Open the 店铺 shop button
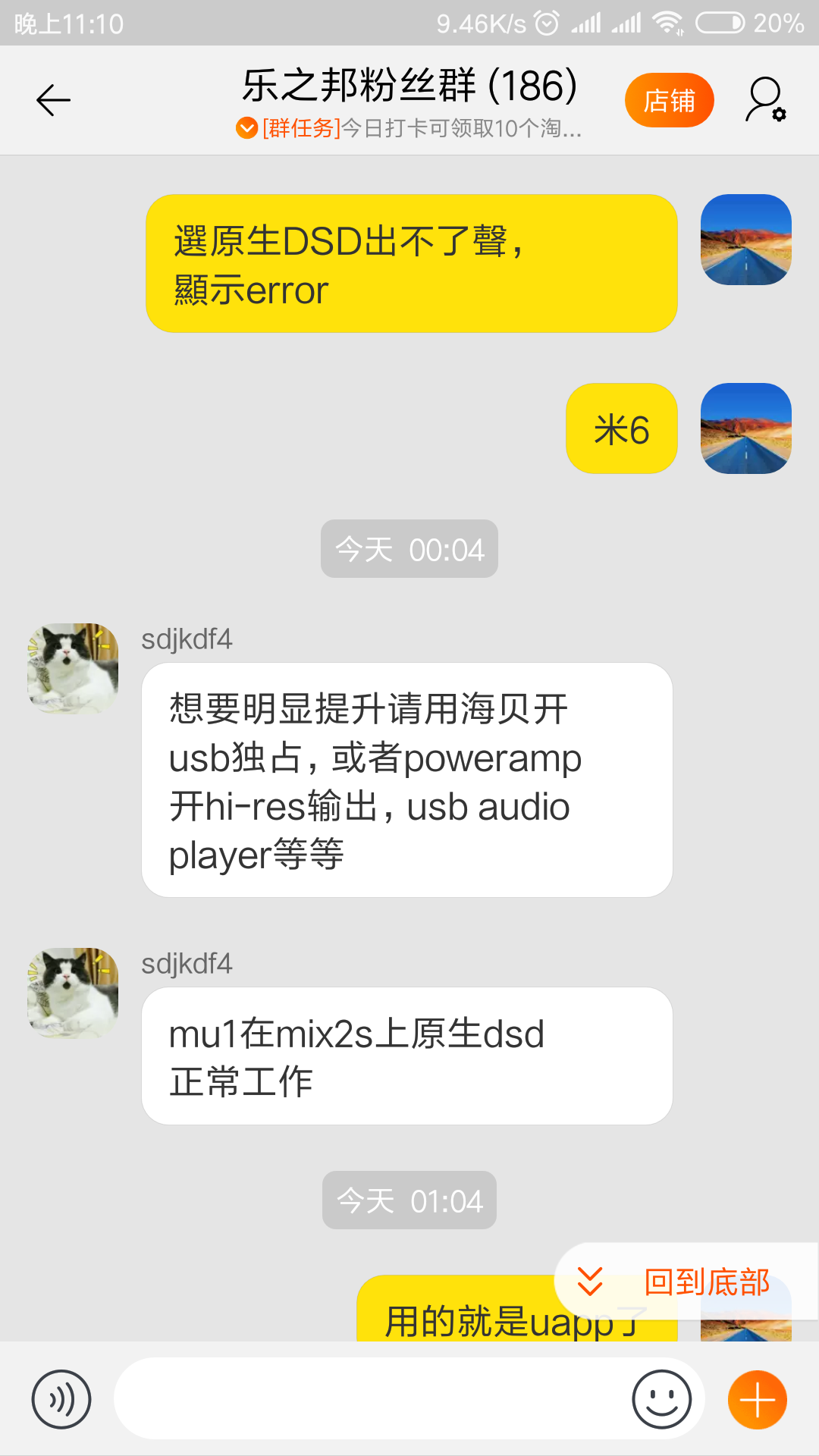The width and height of the screenshot is (819, 1456). coord(669,100)
